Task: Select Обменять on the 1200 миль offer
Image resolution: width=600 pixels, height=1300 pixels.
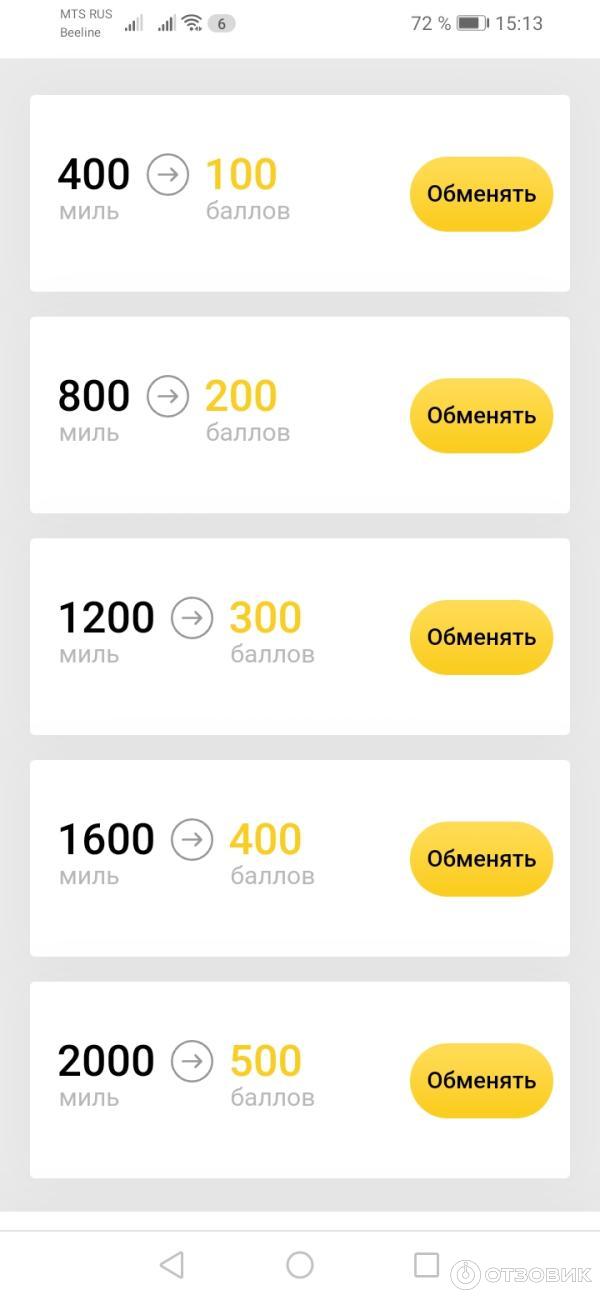Action: click(481, 637)
